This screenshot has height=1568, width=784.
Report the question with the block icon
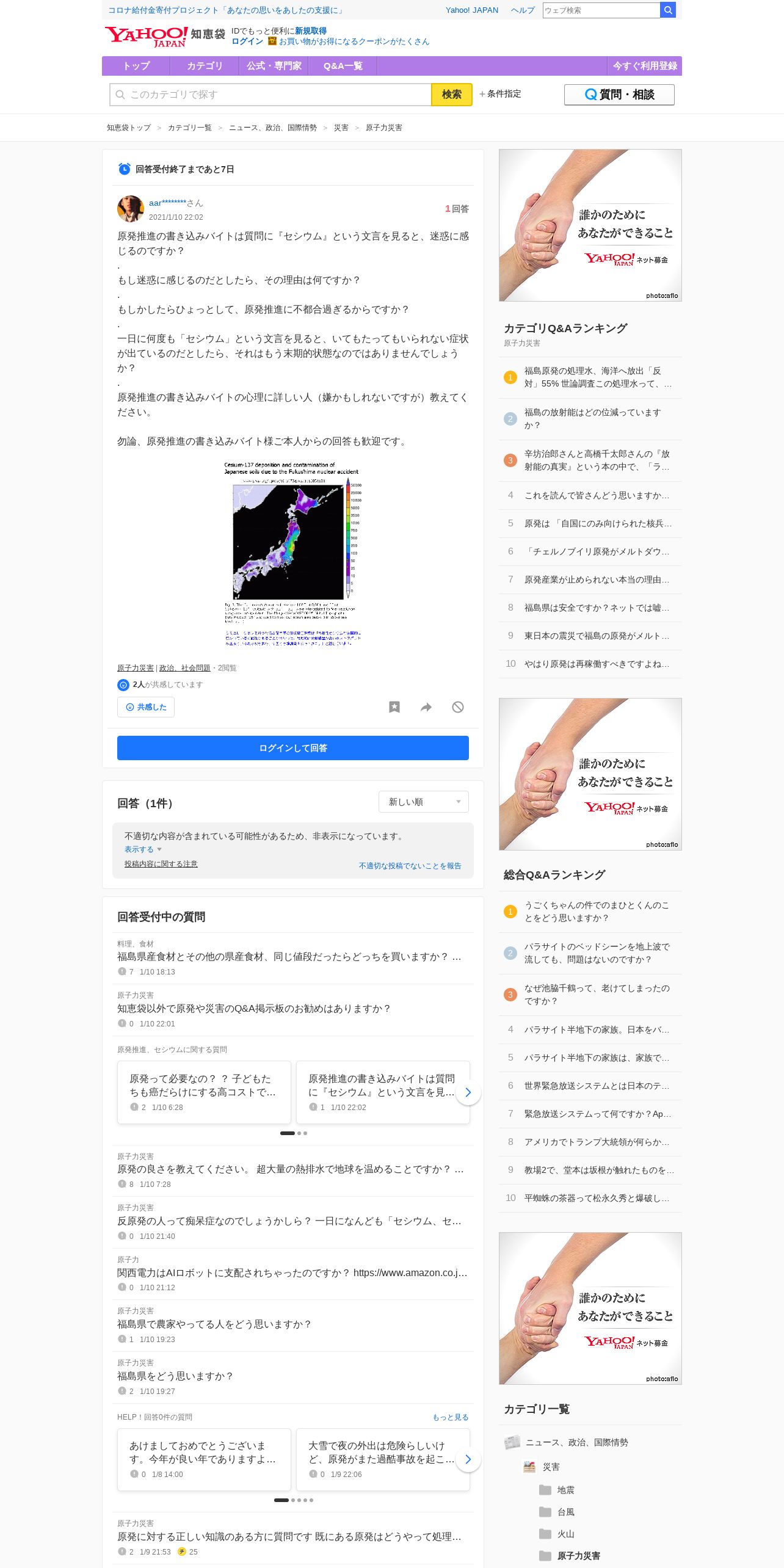[x=458, y=707]
